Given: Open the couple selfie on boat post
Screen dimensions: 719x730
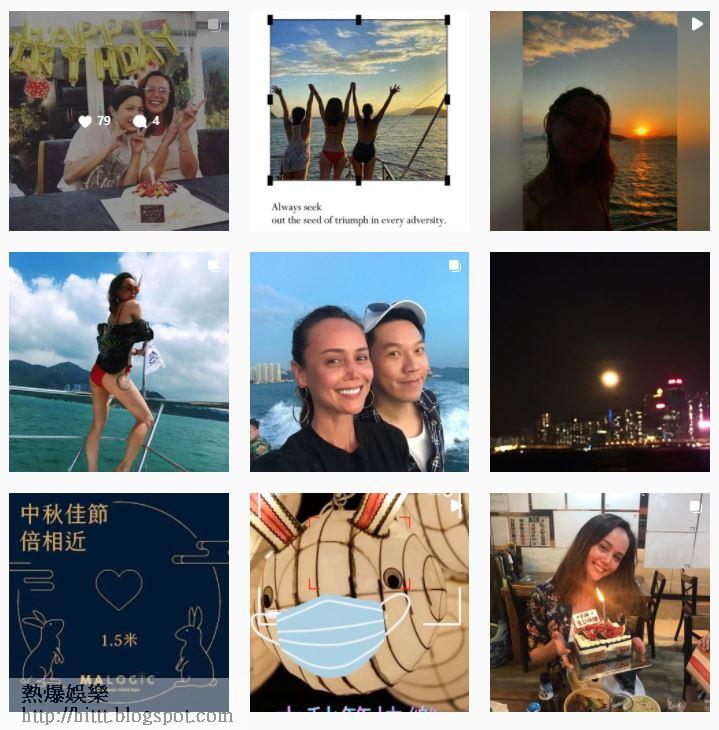Looking at the screenshot, I should pos(359,361).
